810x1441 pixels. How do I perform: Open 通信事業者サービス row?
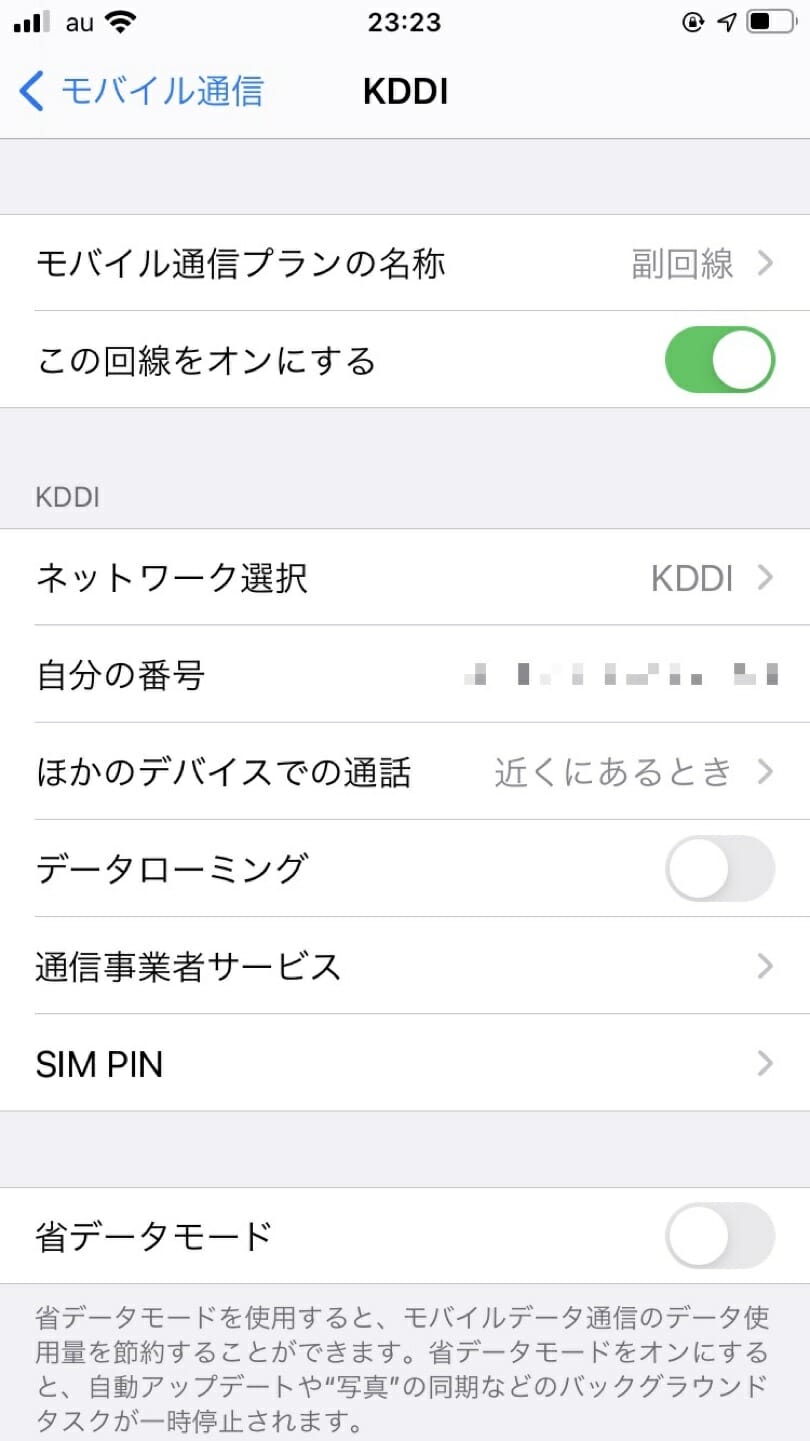[x=405, y=966]
